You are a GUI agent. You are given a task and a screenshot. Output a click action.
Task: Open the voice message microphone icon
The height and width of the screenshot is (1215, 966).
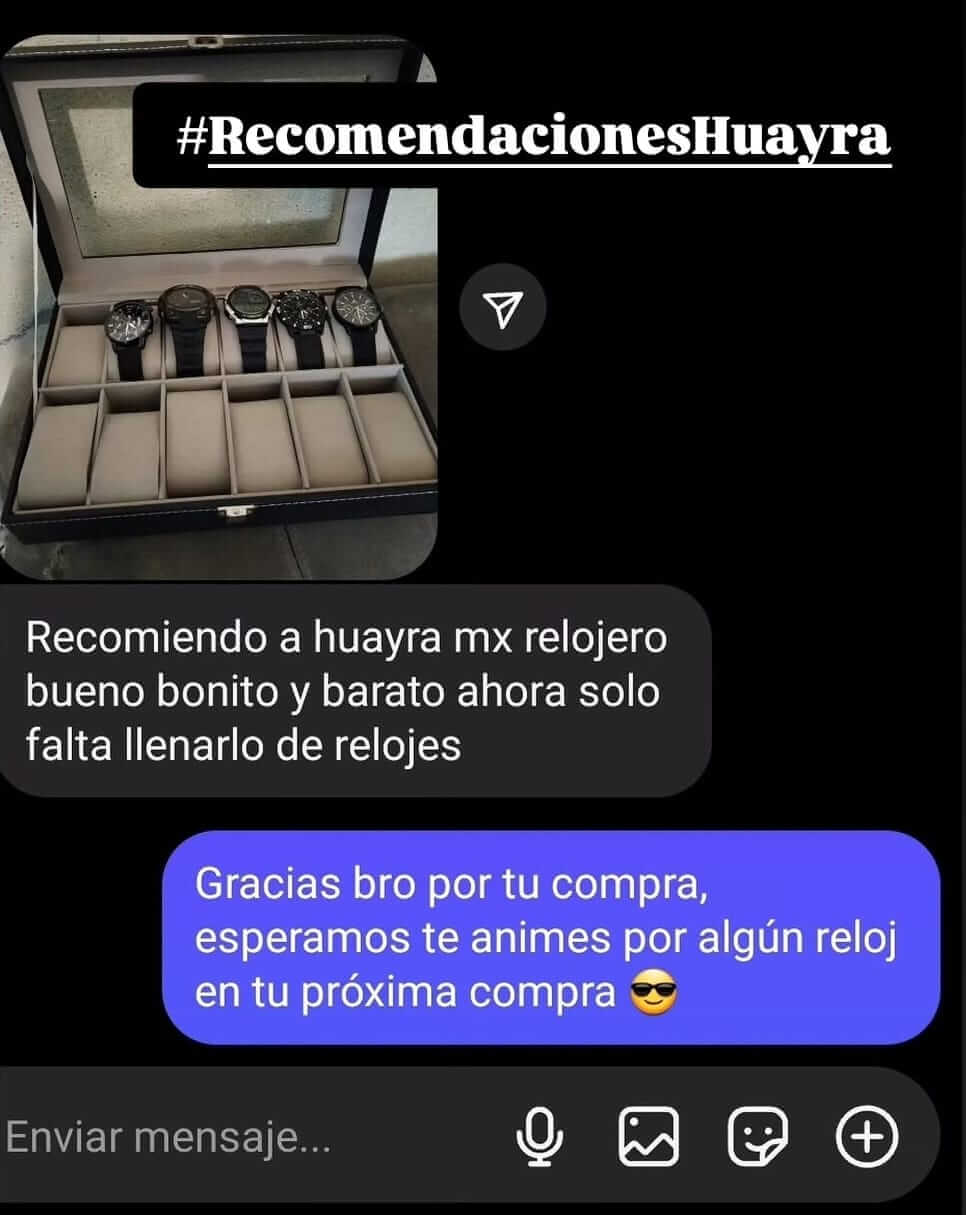[x=540, y=1135]
